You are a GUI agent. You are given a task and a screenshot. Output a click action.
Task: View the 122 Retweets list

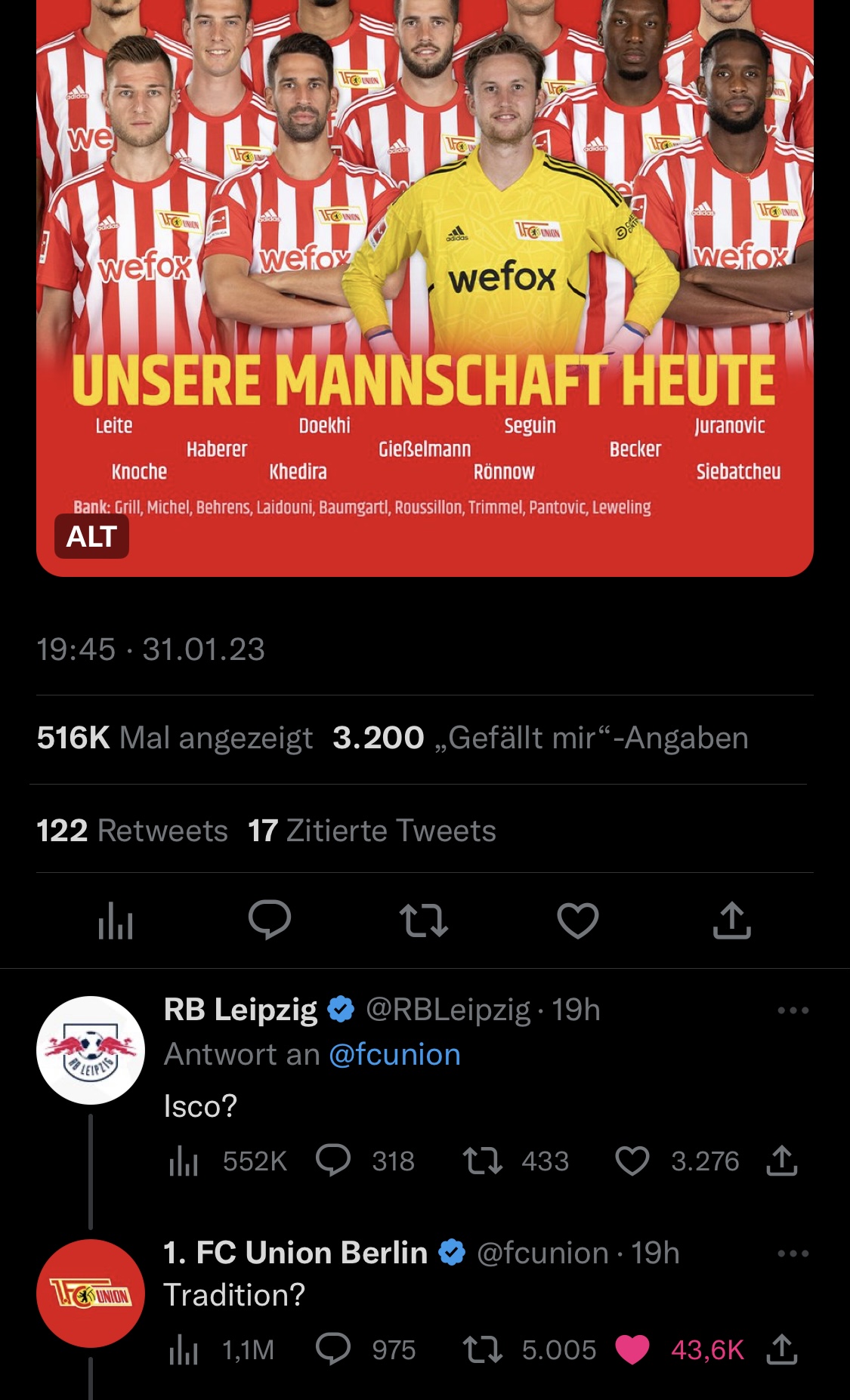point(132,830)
